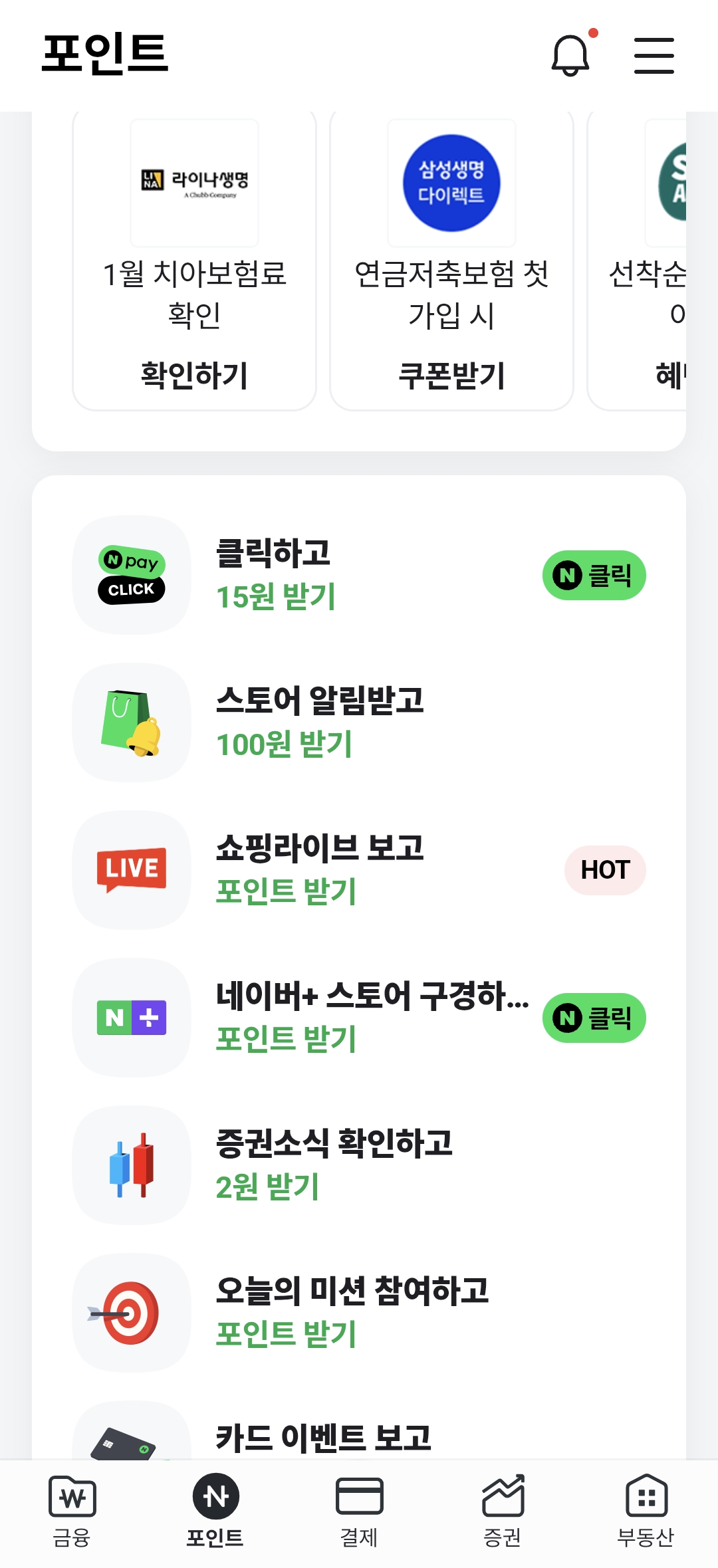Open the hamburger menu

click(x=654, y=55)
